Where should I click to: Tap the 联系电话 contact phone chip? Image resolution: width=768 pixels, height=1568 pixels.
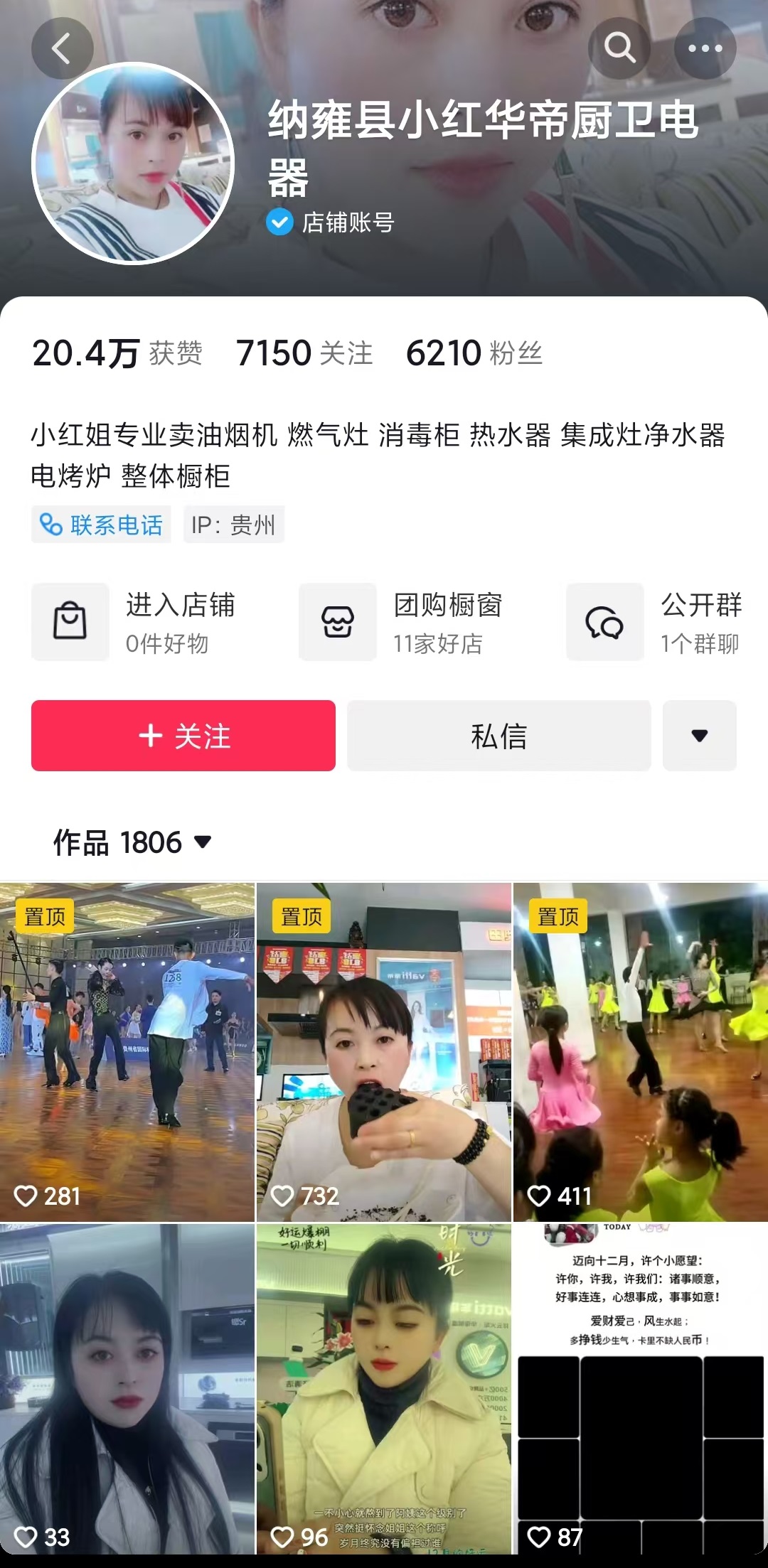[101, 525]
